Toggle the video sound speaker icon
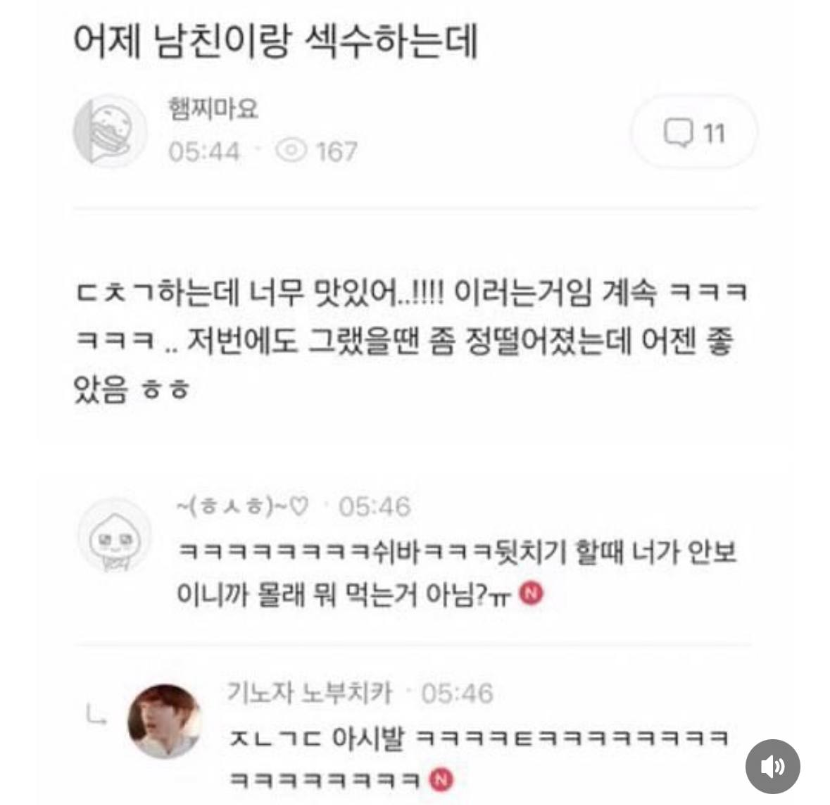The height and width of the screenshot is (805, 830). (773, 767)
